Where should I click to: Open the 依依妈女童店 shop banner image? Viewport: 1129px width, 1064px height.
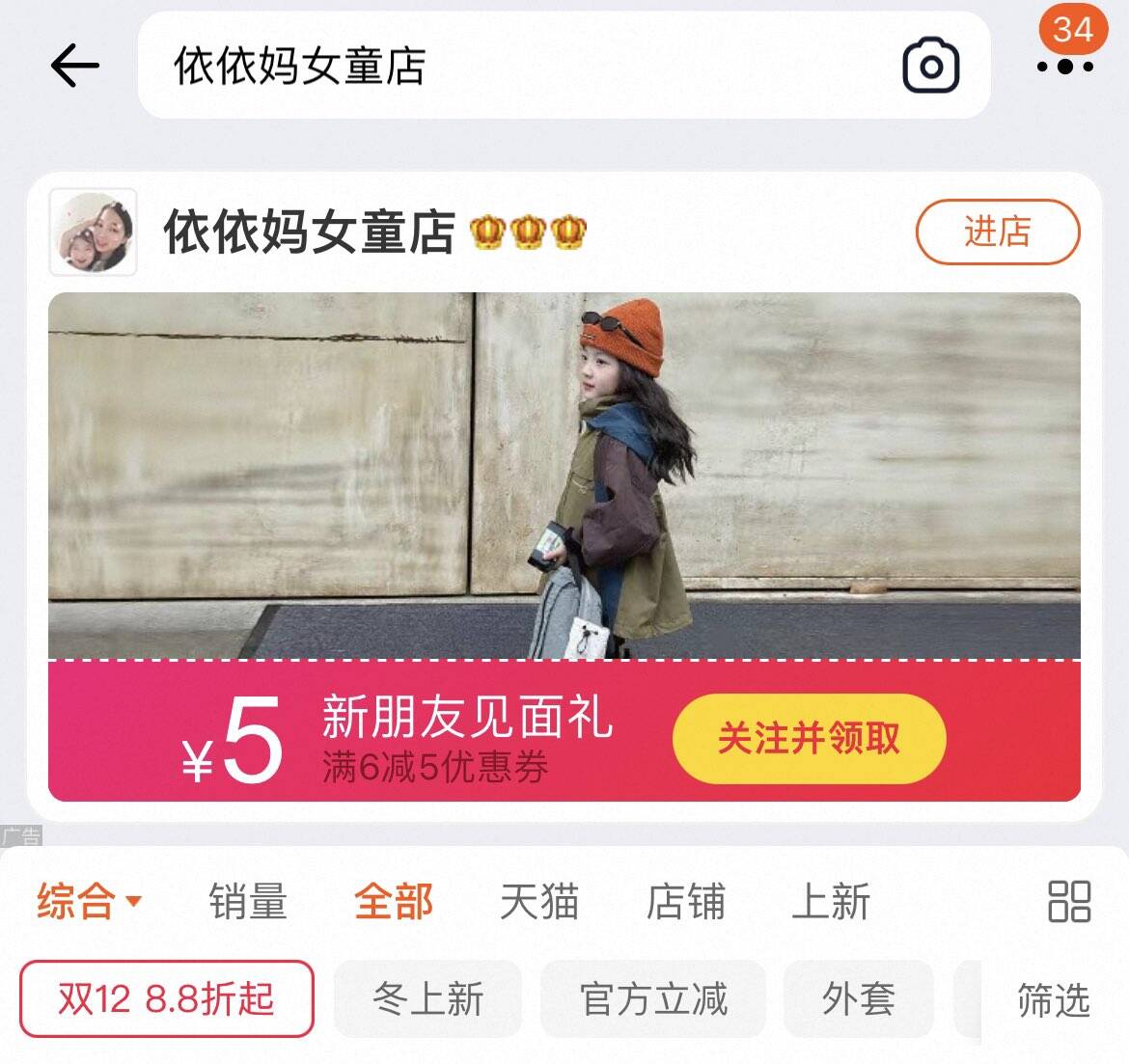pos(564,476)
